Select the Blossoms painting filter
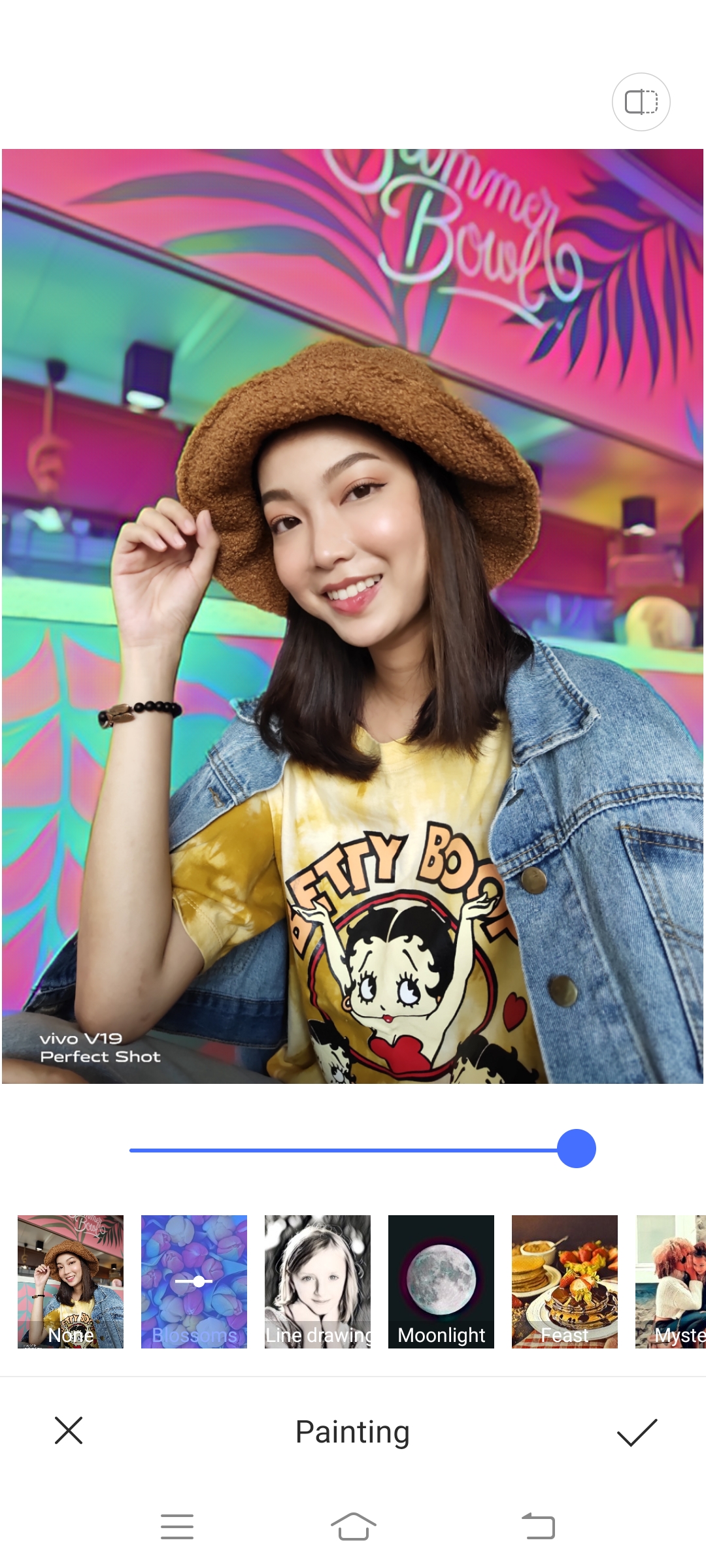This screenshot has width=706, height=1568. pos(194,1281)
